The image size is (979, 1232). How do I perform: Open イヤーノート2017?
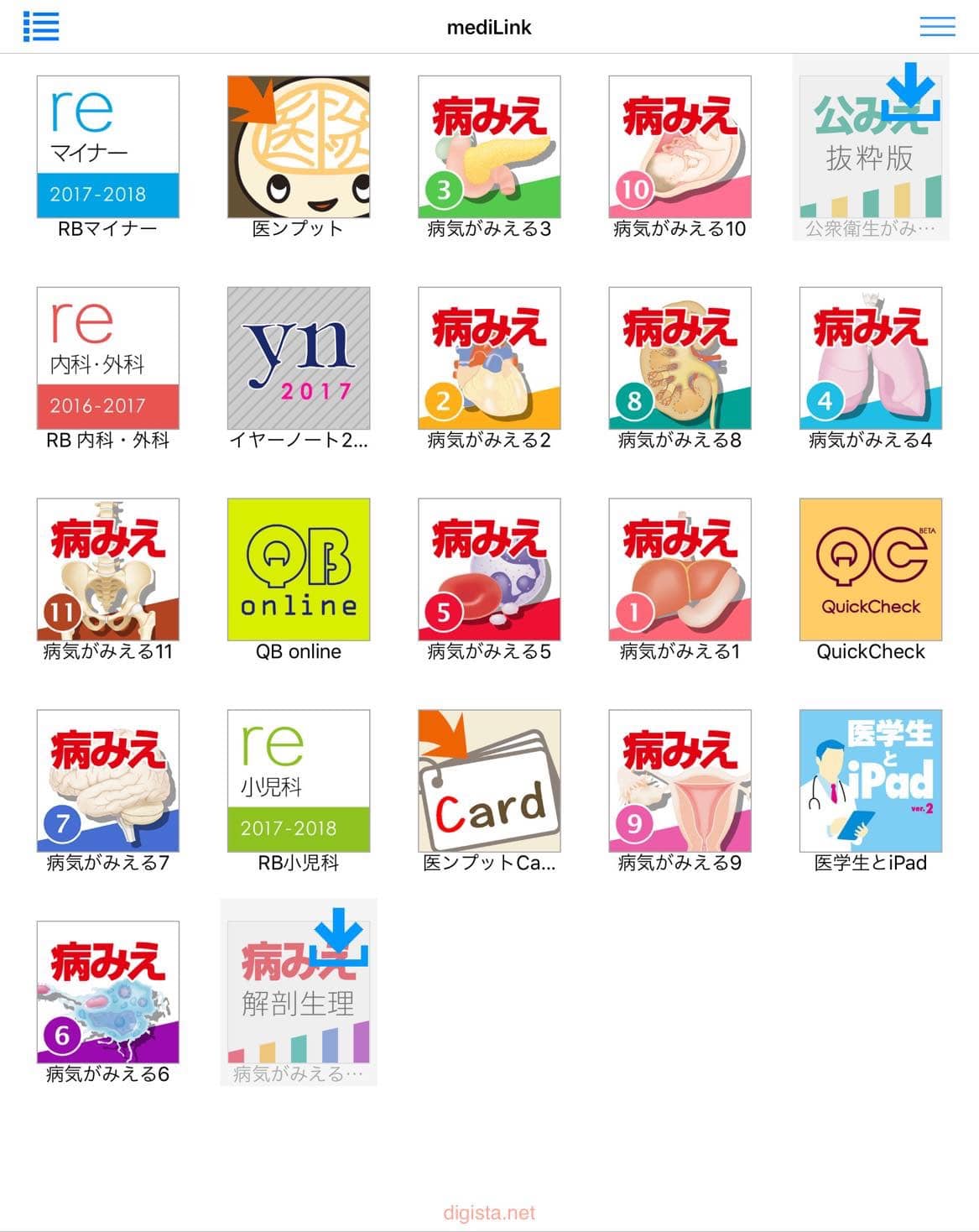[x=299, y=358]
